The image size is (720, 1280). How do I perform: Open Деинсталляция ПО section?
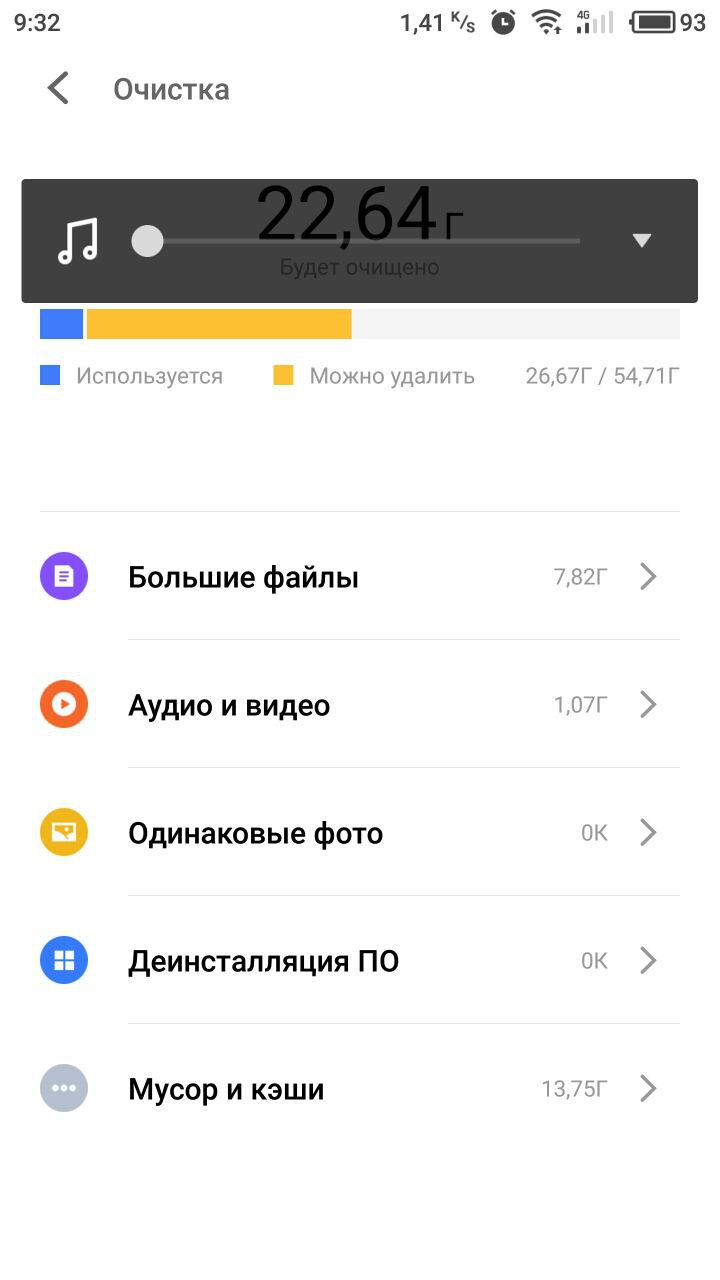(360, 961)
